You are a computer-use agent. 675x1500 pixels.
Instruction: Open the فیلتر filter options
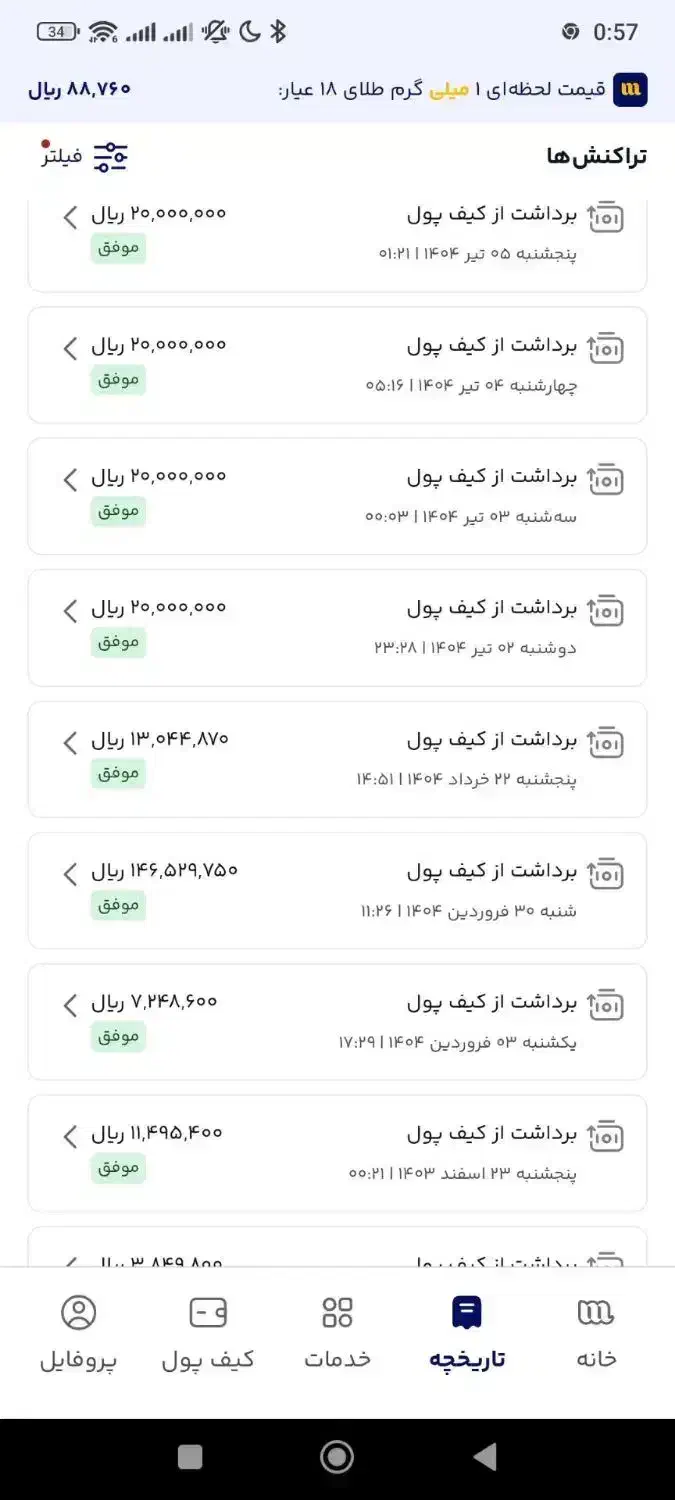[x=85, y=156]
